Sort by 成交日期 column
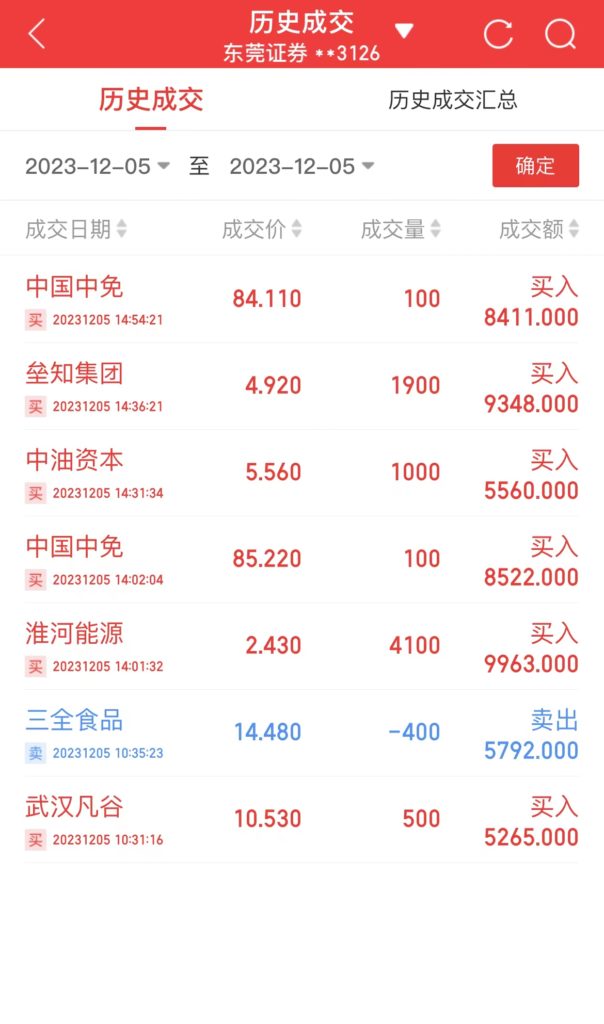 [76, 229]
